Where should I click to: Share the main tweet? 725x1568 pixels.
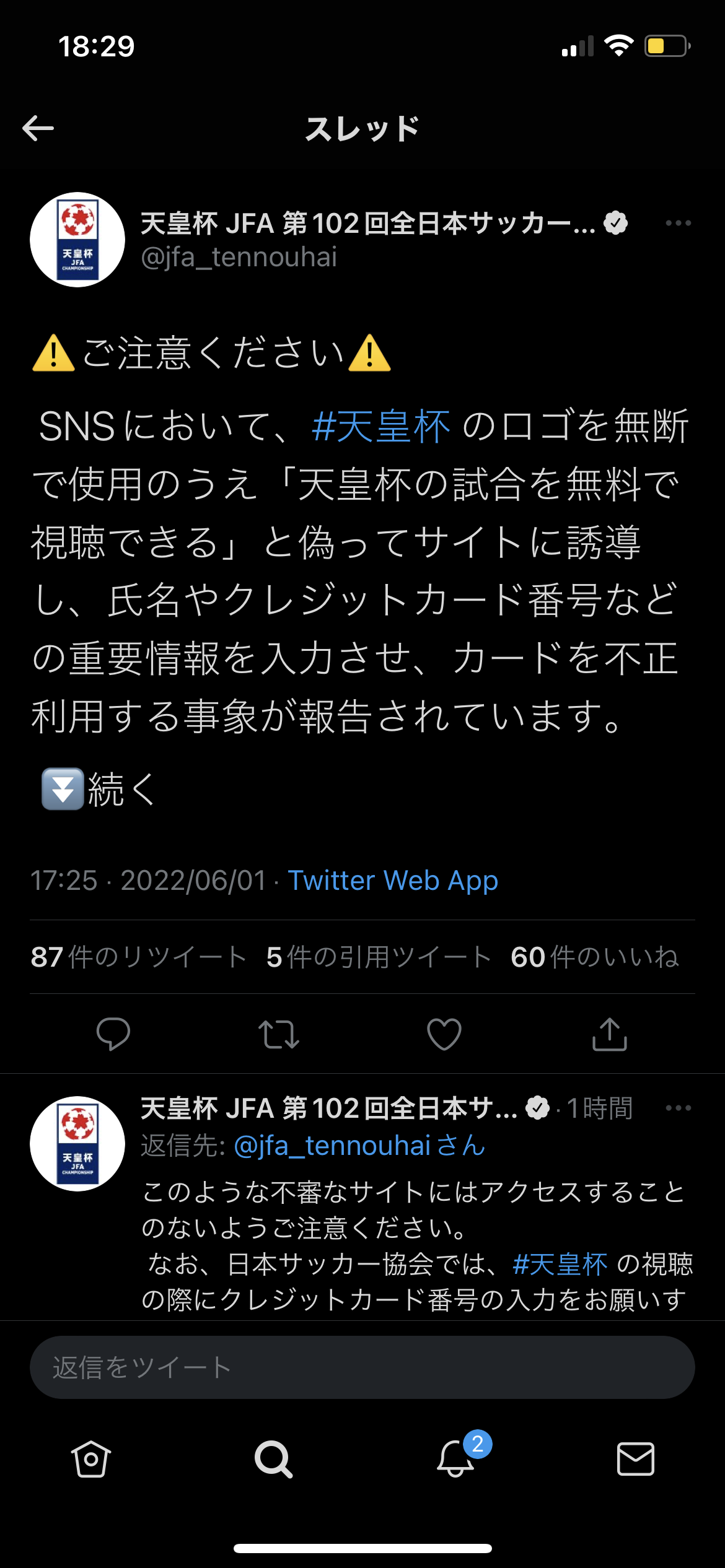pos(610,1034)
